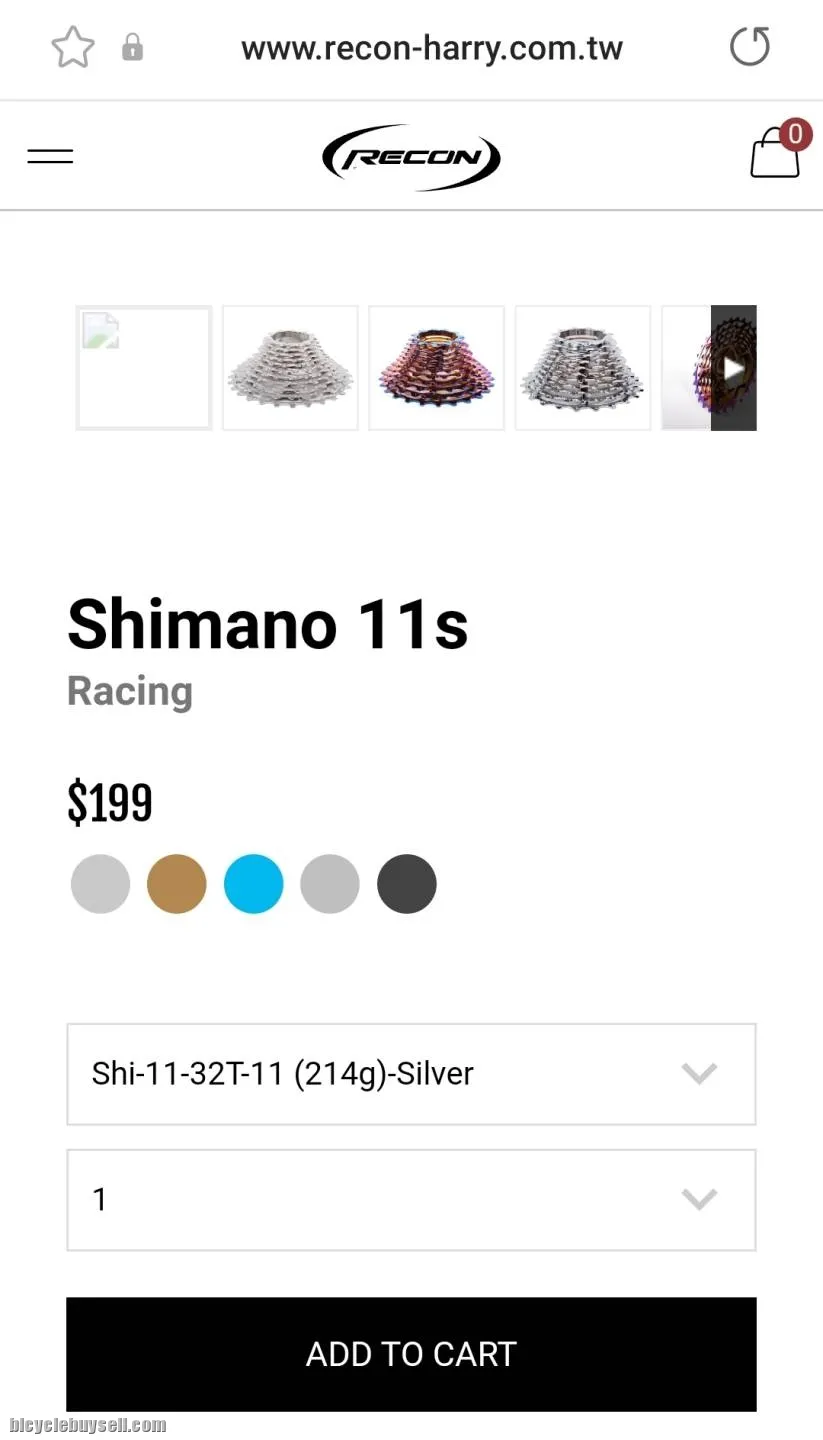Choose the blue color swatch

pos(253,884)
